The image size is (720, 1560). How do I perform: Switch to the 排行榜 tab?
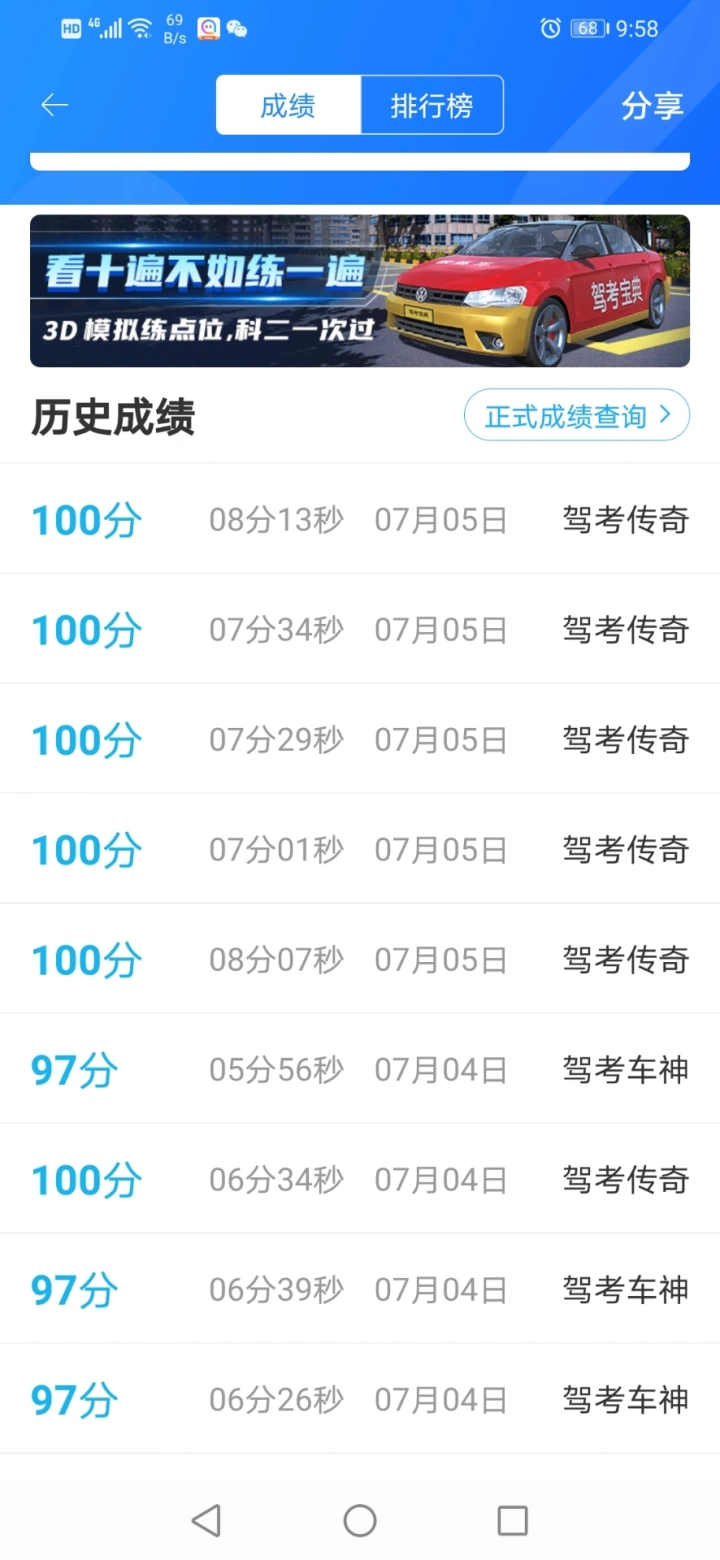point(432,105)
